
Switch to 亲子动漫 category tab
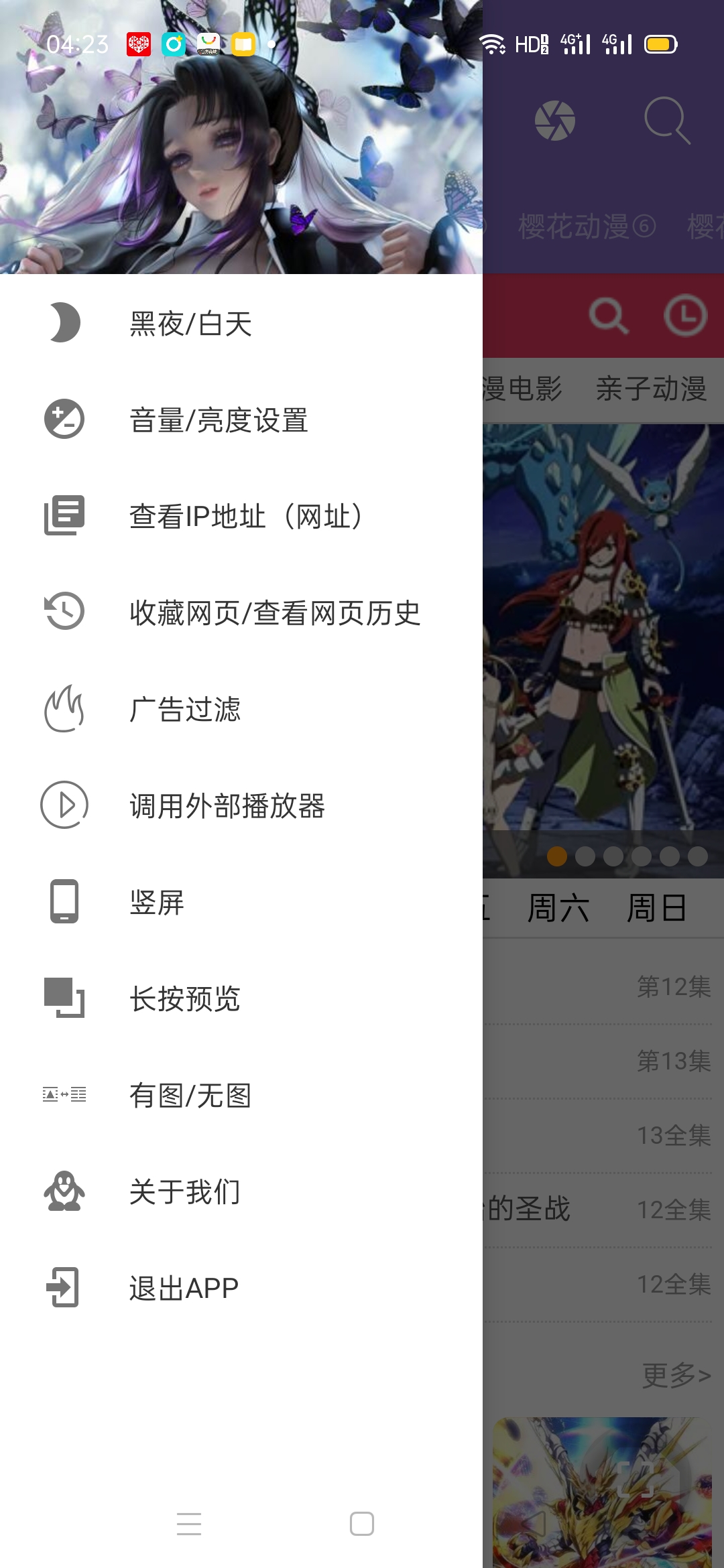(652, 387)
